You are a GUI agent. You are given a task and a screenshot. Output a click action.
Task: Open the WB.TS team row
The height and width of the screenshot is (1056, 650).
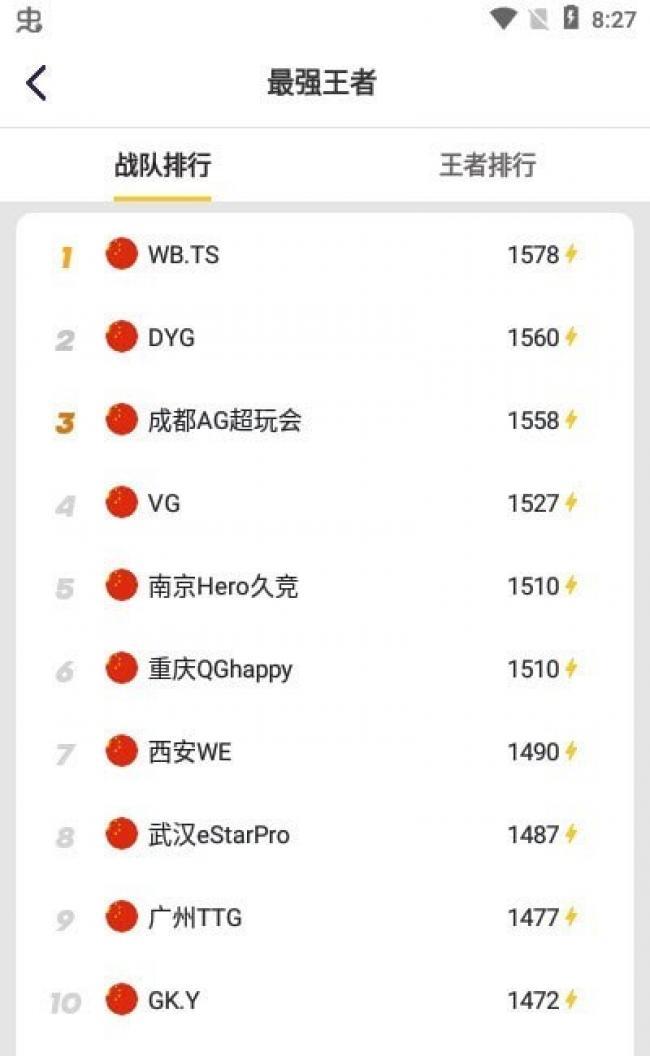(324, 255)
